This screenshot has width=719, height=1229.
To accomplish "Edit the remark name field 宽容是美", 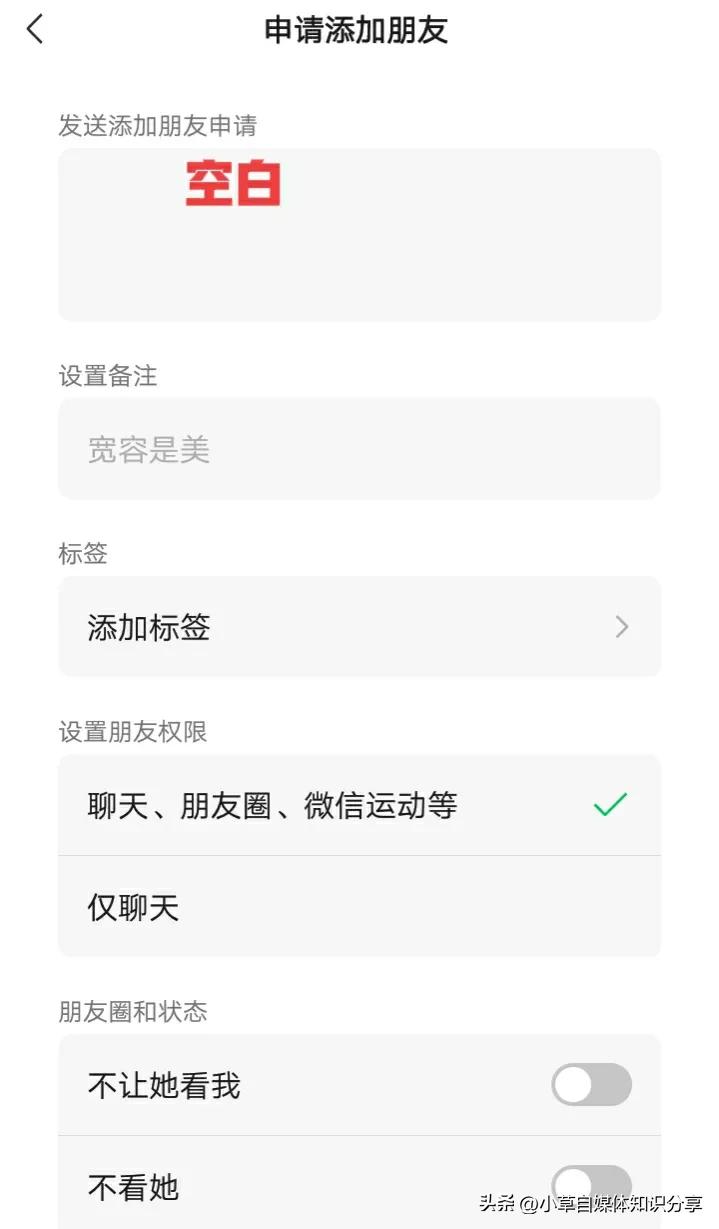I will coord(359,449).
